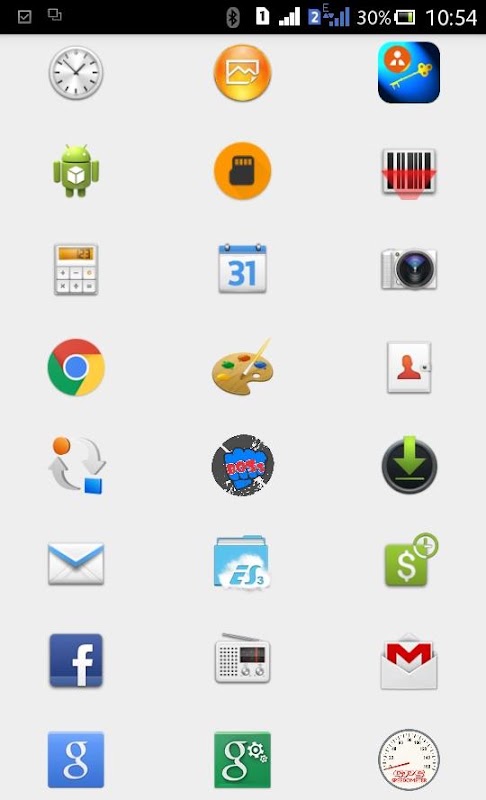Open the Chrome browser
This screenshot has height=800, width=486.
tap(76, 367)
